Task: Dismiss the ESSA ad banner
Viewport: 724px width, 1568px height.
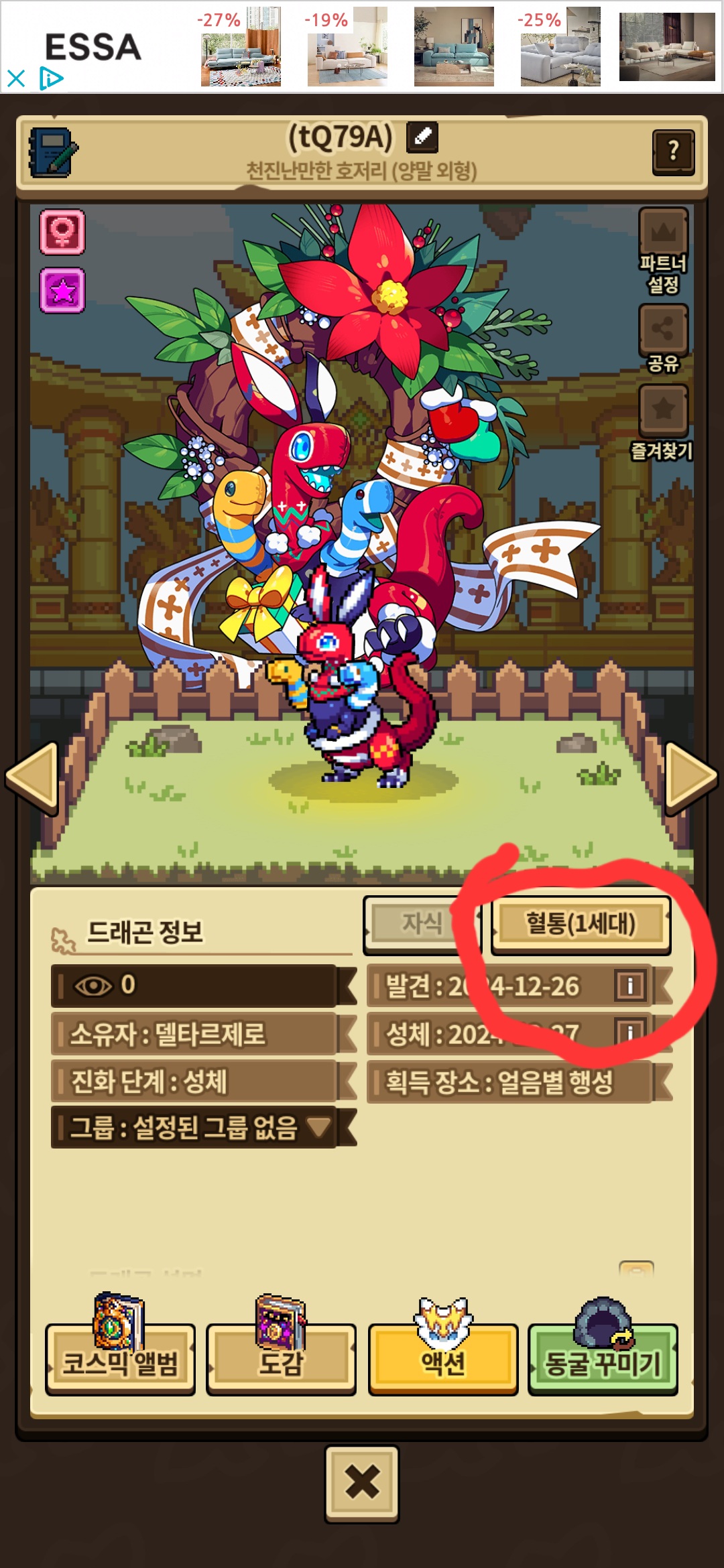Action: tap(16, 78)
